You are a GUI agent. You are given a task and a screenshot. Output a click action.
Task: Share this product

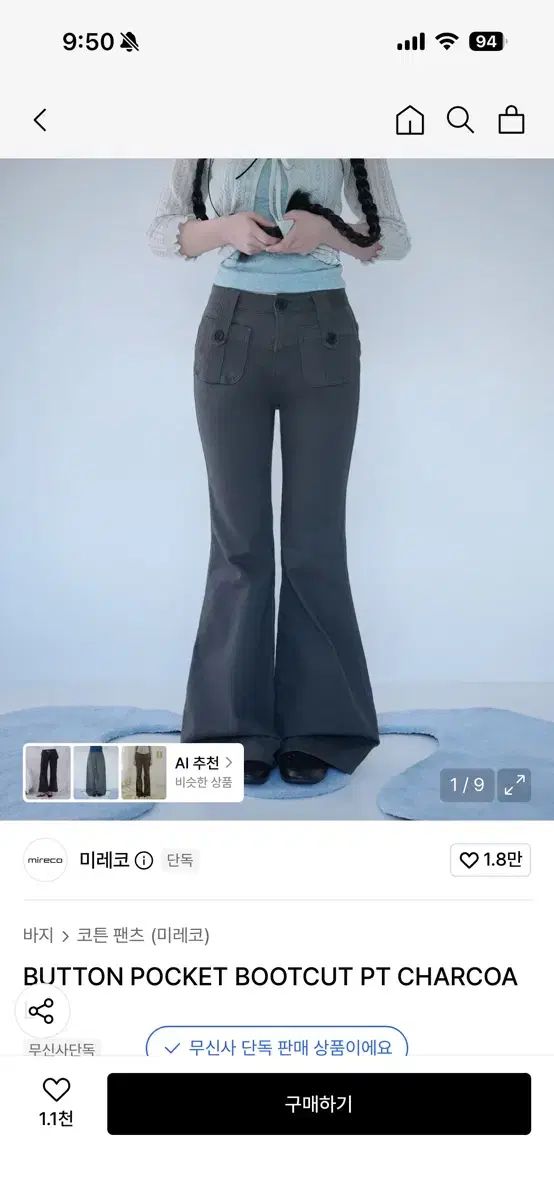click(41, 1011)
